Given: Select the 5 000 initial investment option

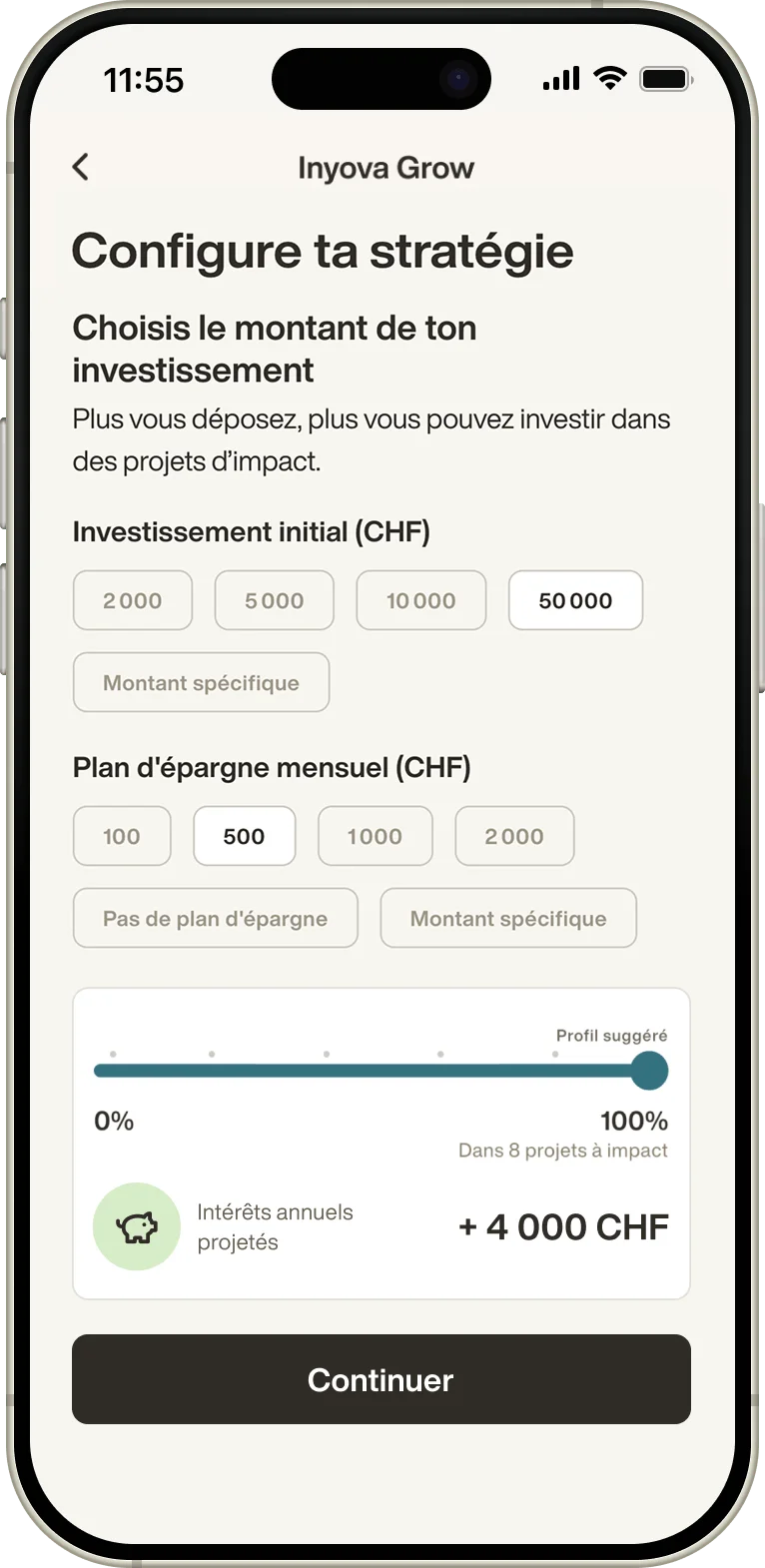Looking at the screenshot, I should click(274, 600).
